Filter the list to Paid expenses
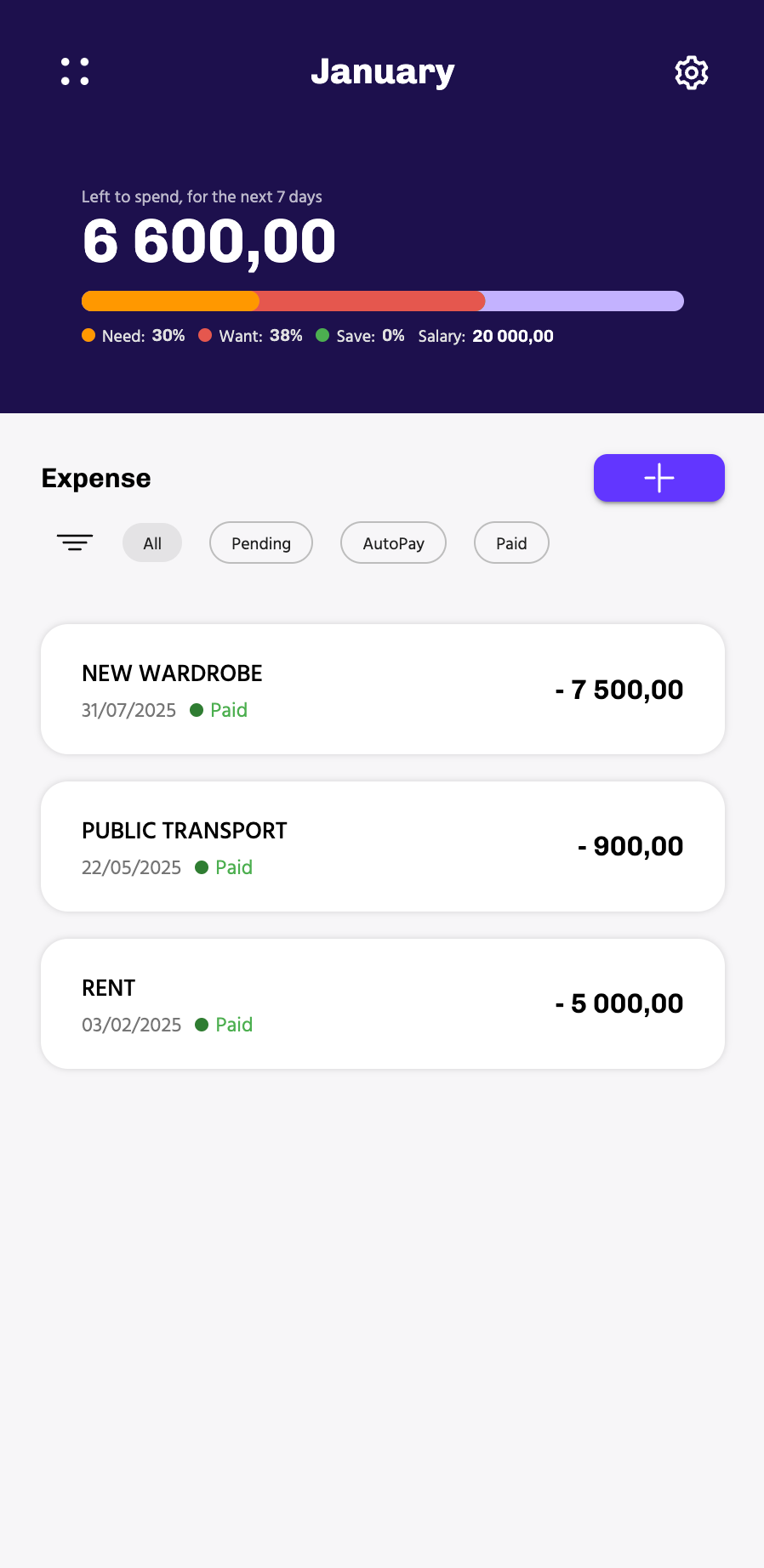The width and height of the screenshot is (764, 1568). (511, 543)
